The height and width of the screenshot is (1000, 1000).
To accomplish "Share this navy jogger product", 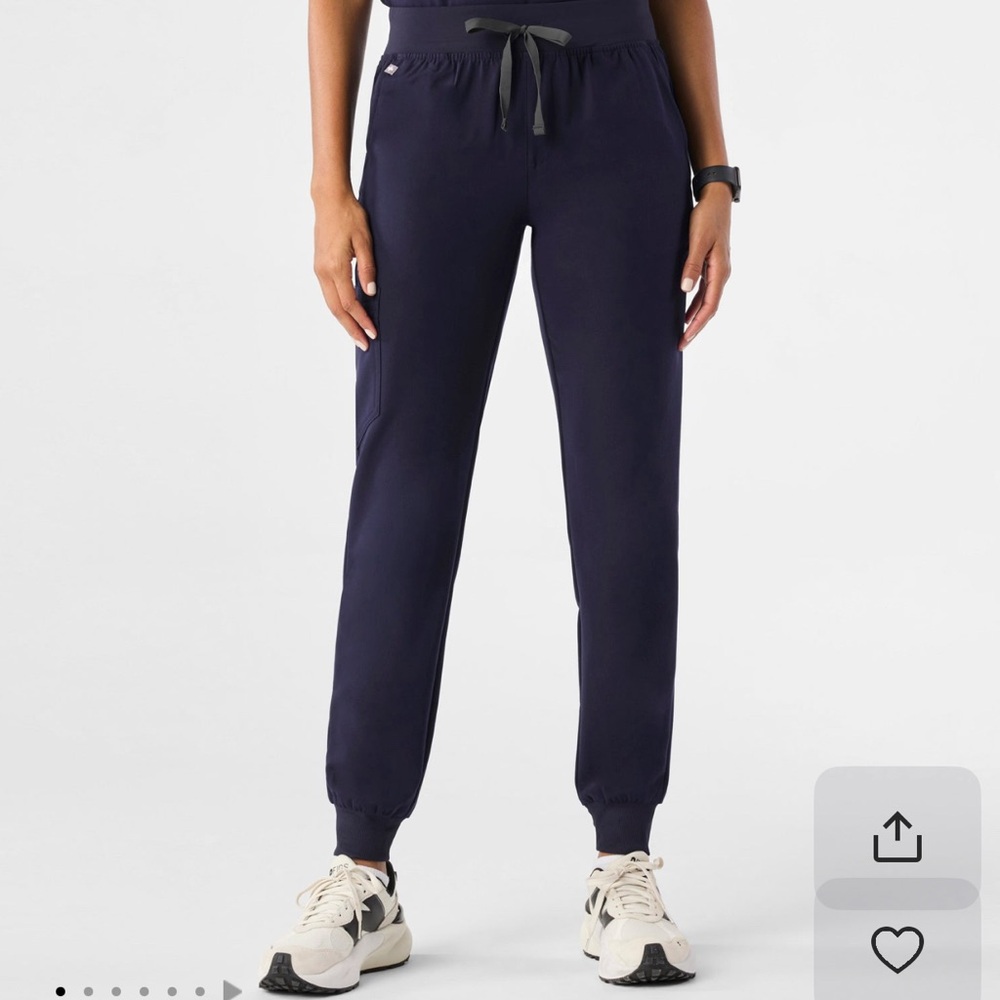I will (x=897, y=836).
